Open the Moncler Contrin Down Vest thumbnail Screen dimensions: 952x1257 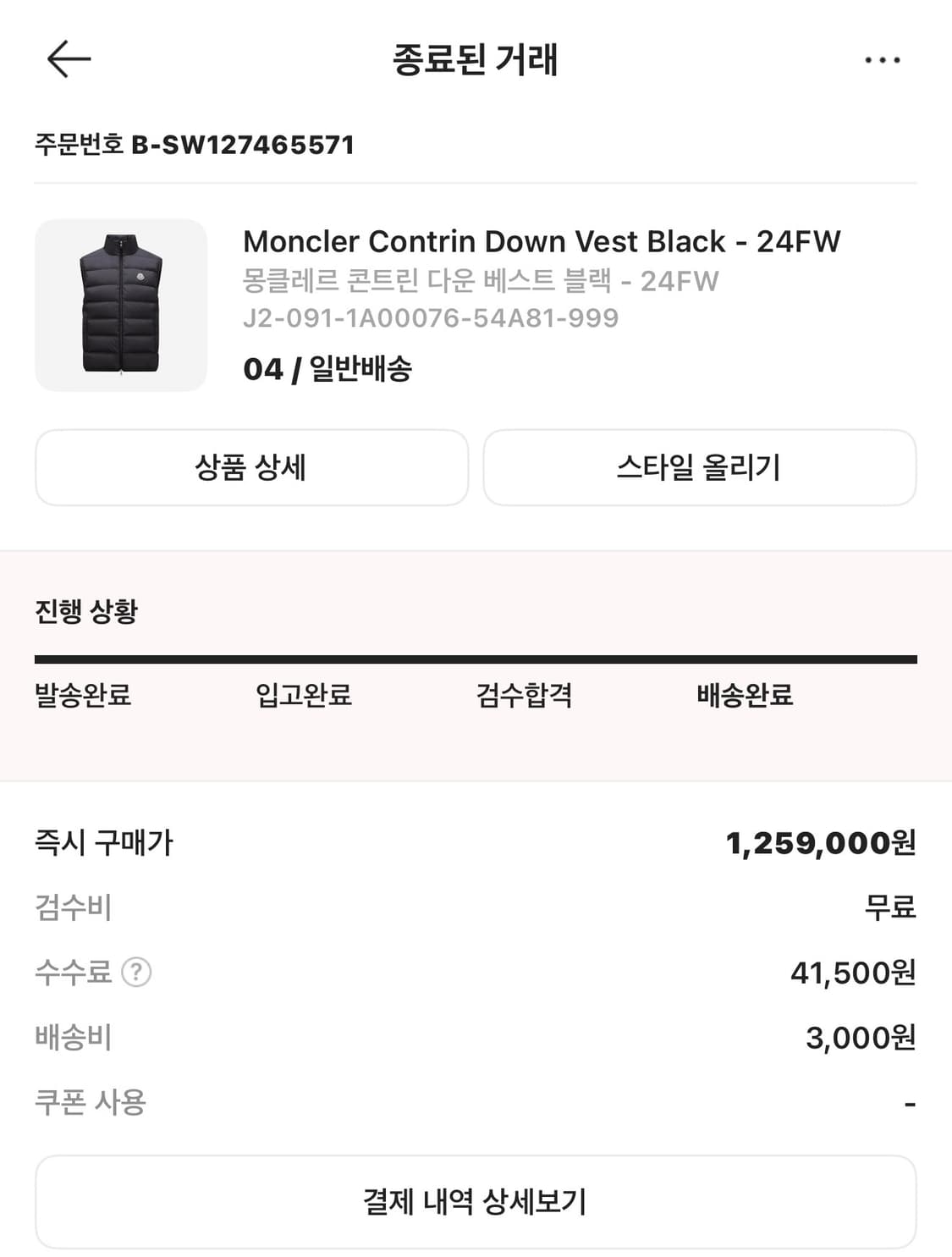pos(121,305)
